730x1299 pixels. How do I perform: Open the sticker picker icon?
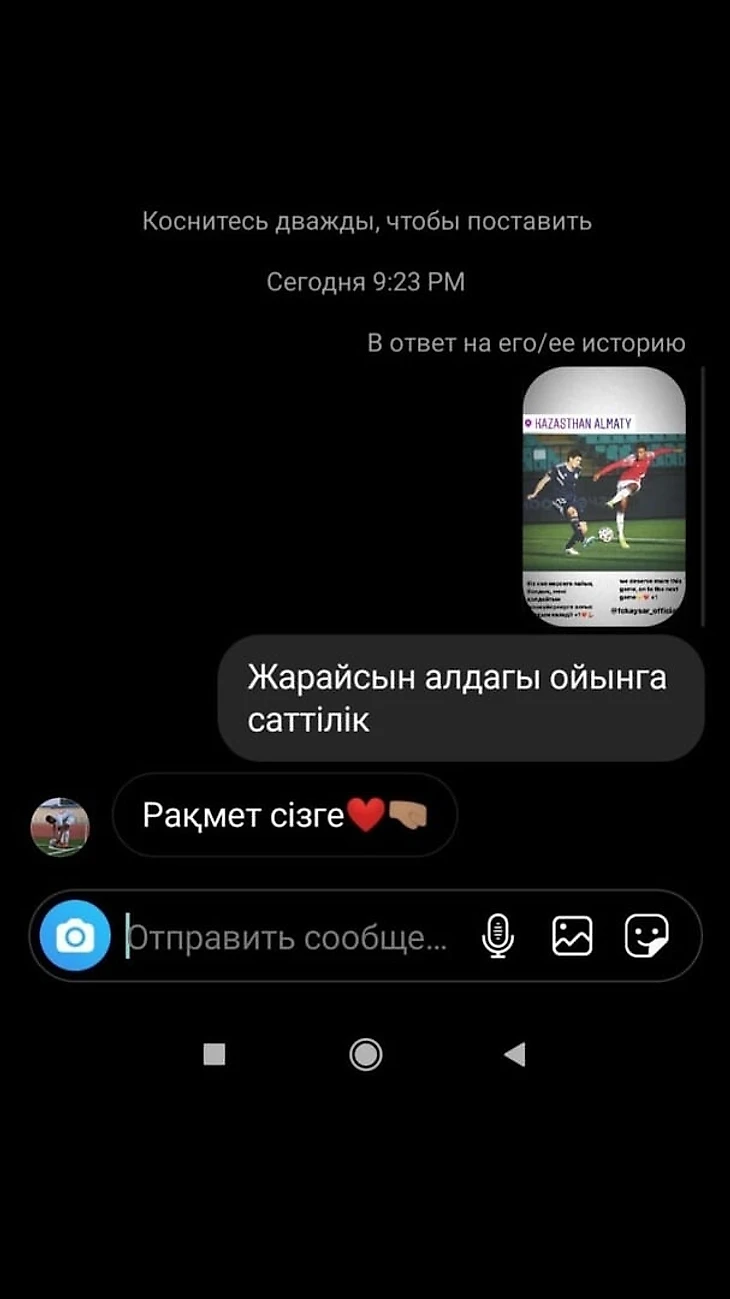pyautogui.click(x=646, y=936)
